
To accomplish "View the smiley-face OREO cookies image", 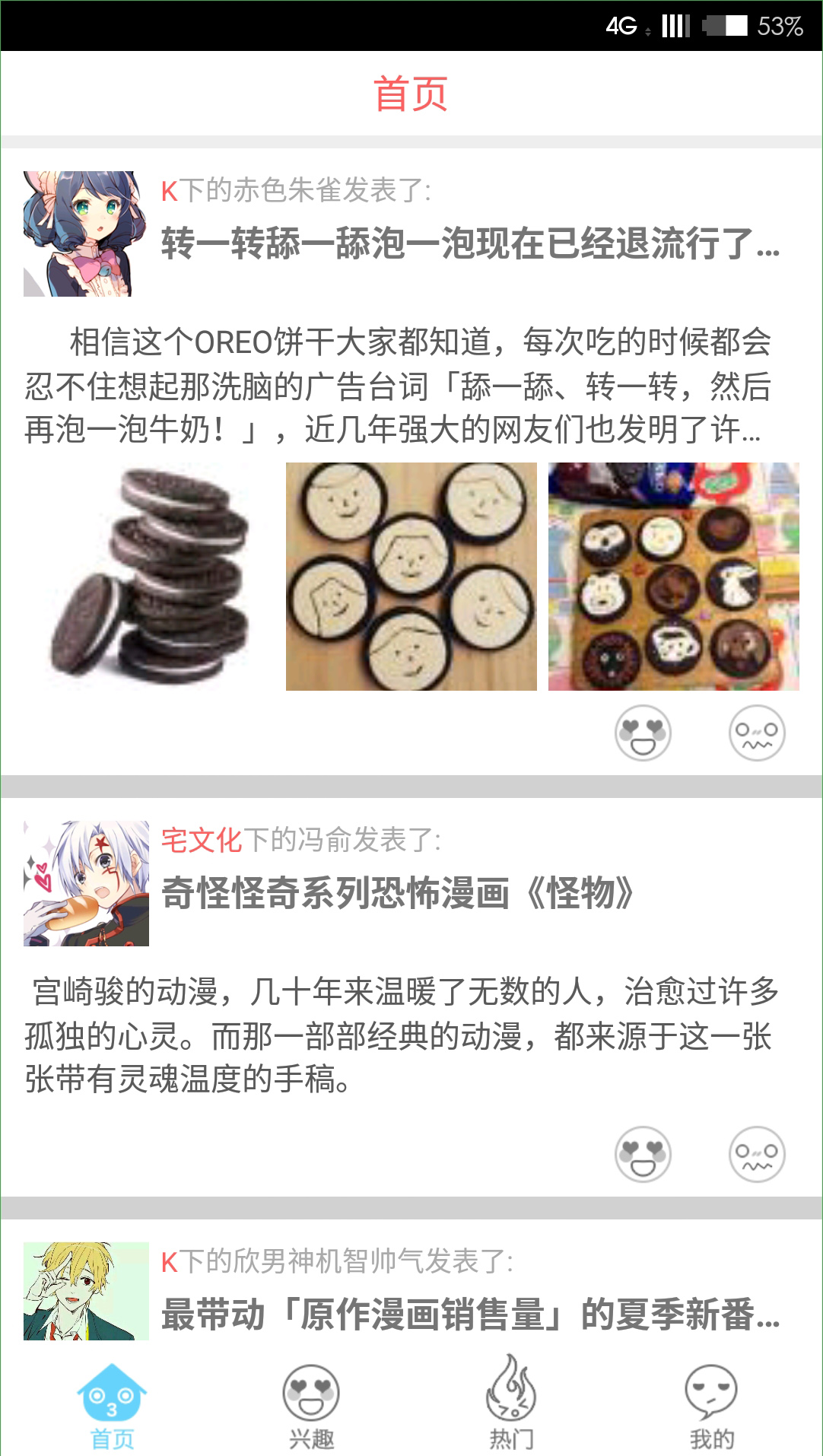I will click(411, 577).
